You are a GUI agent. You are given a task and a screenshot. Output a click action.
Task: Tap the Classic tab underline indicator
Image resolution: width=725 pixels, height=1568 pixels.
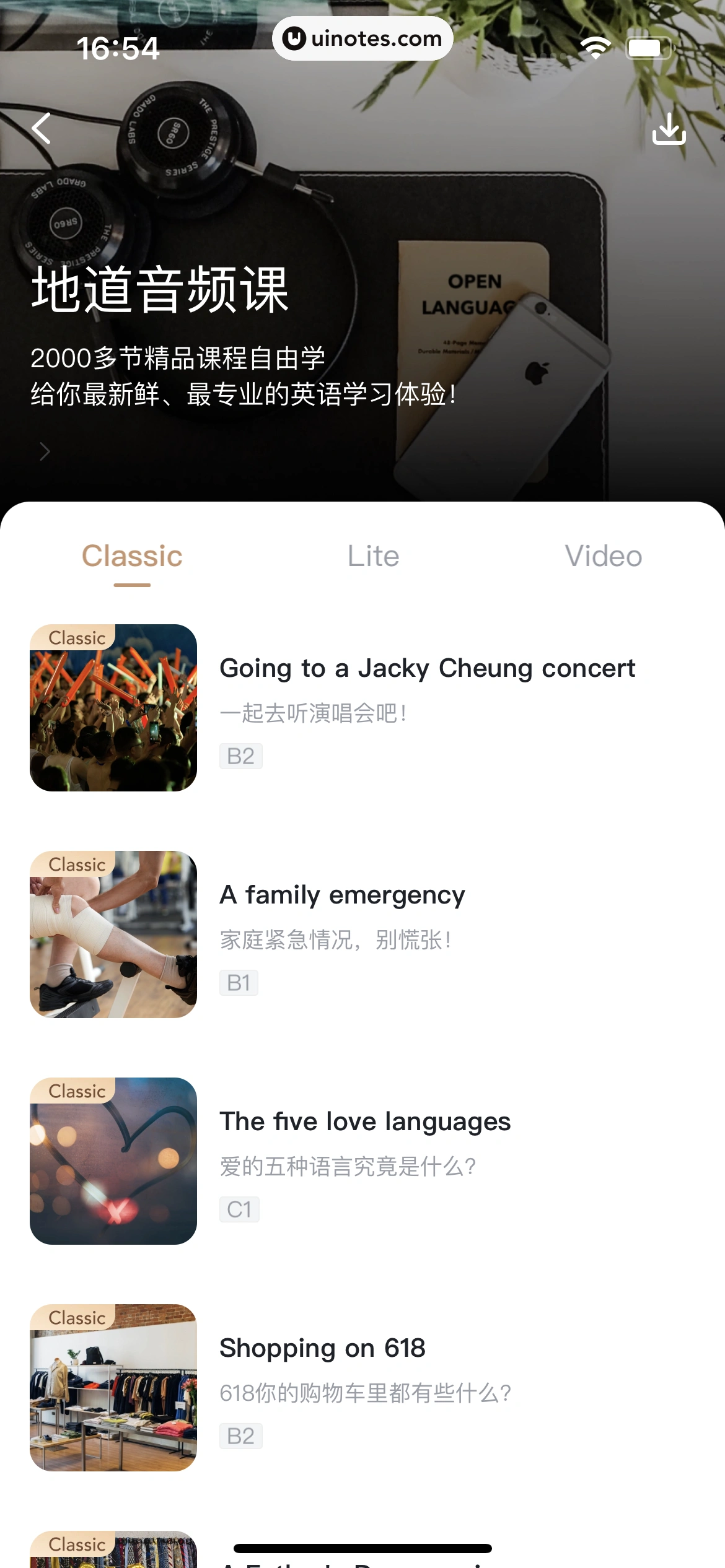(x=131, y=582)
